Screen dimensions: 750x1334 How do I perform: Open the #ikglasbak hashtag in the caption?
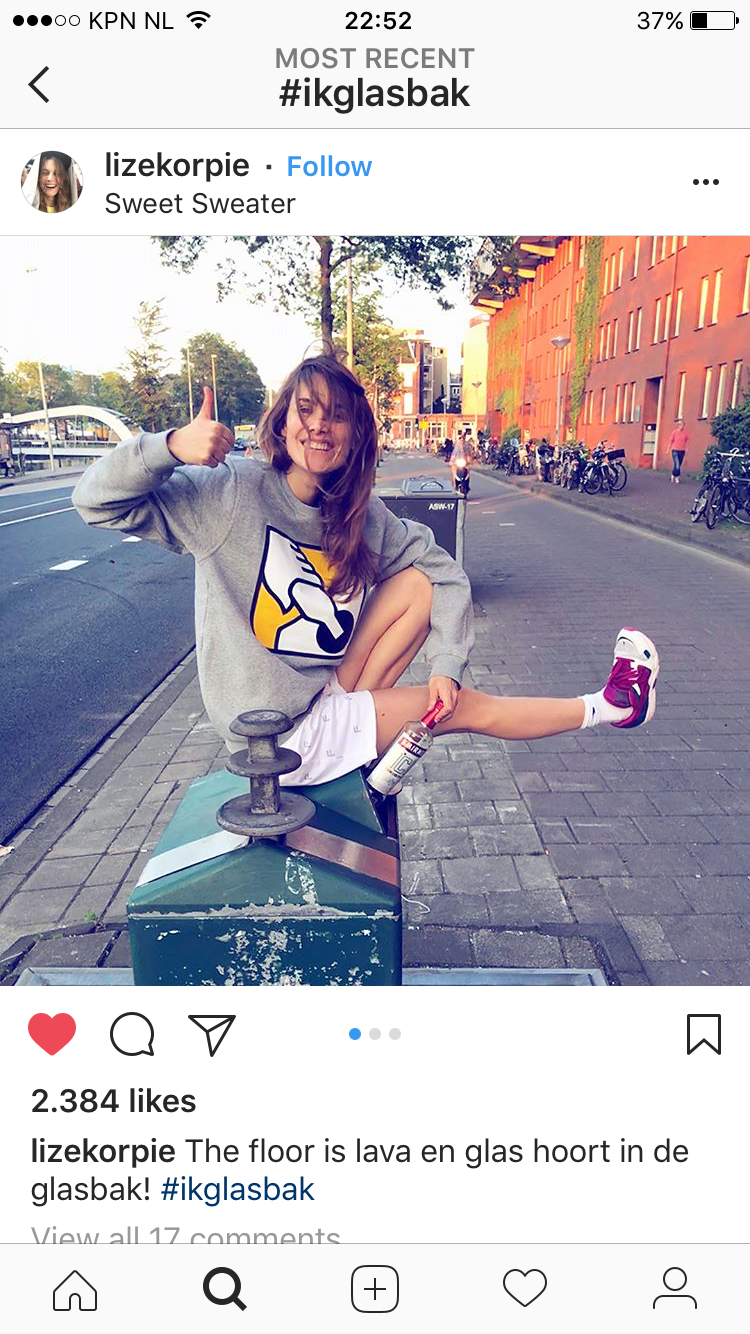click(237, 1189)
